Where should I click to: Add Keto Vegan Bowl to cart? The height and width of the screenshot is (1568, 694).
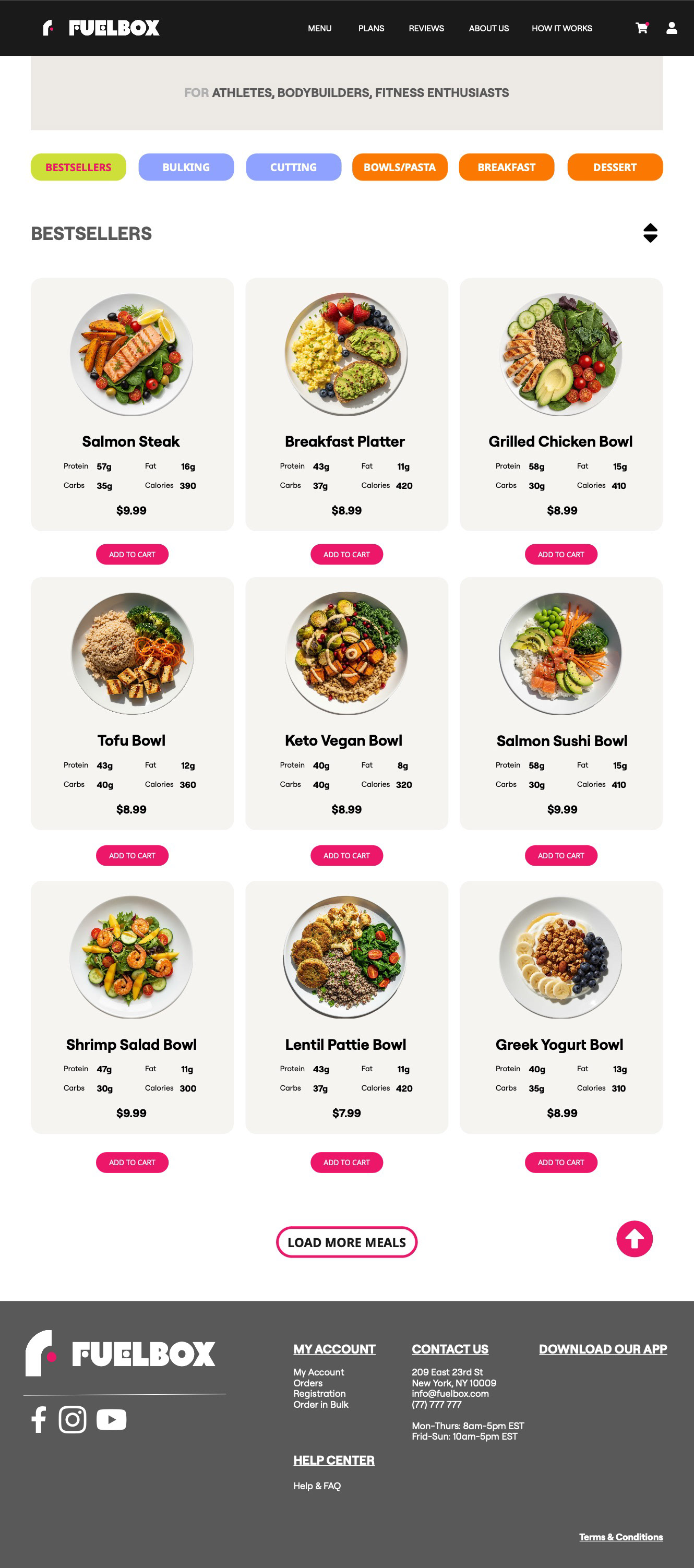tap(346, 855)
